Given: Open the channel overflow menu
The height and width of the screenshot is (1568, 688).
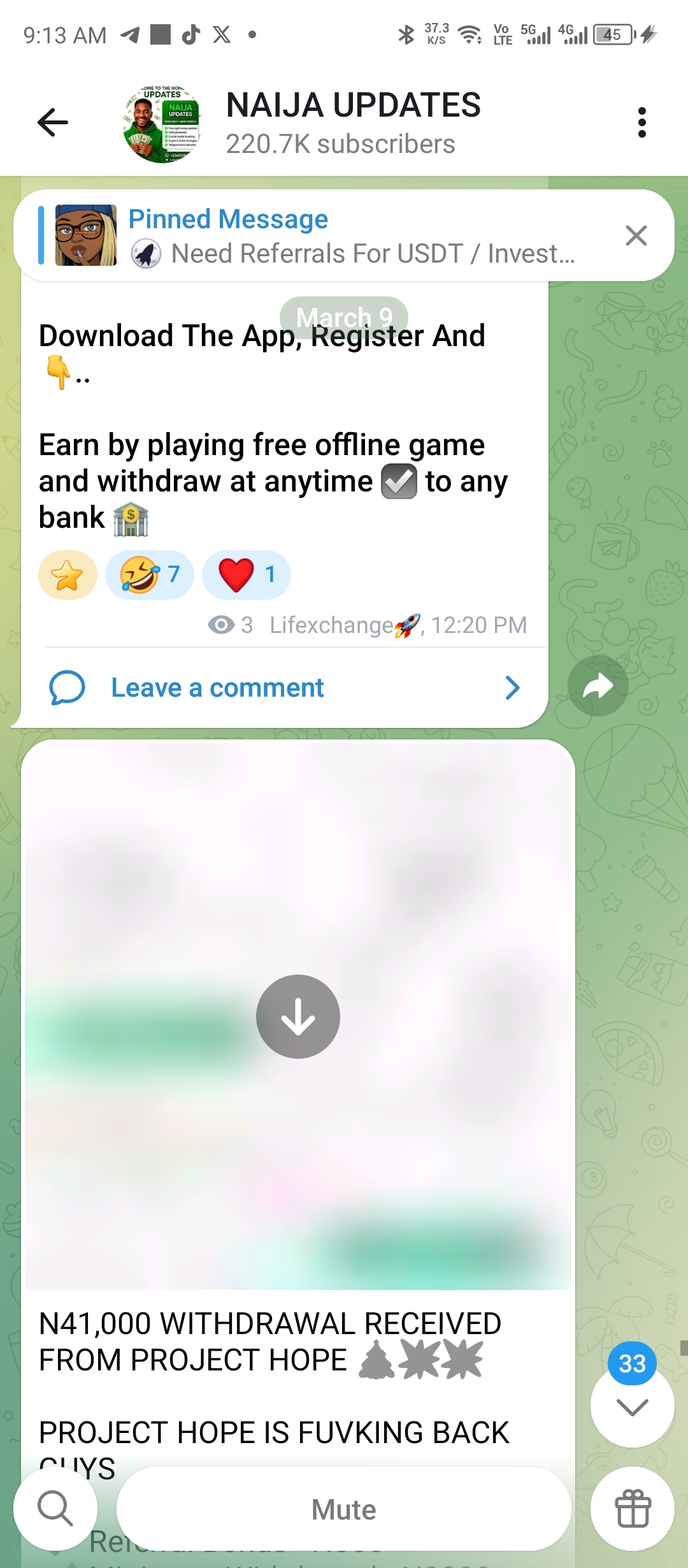Looking at the screenshot, I should pyautogui.click(x=641, y=122).
